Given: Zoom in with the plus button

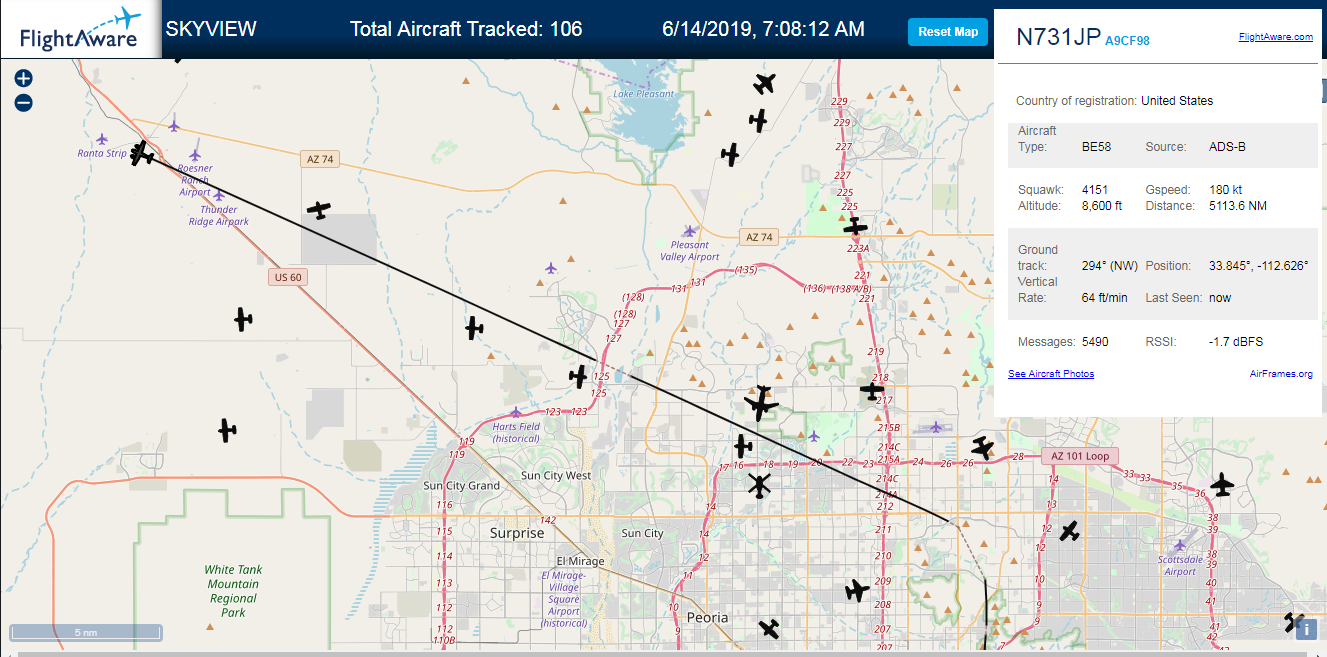Looking at the screenshot, I should point(24,78).
